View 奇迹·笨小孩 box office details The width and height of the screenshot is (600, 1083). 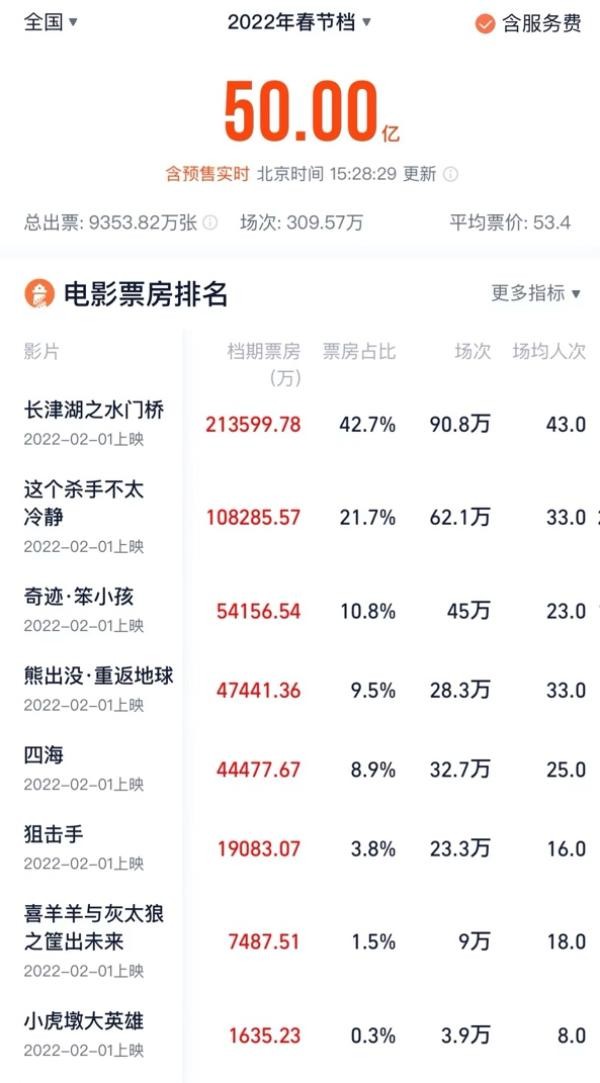coord(79,597)
